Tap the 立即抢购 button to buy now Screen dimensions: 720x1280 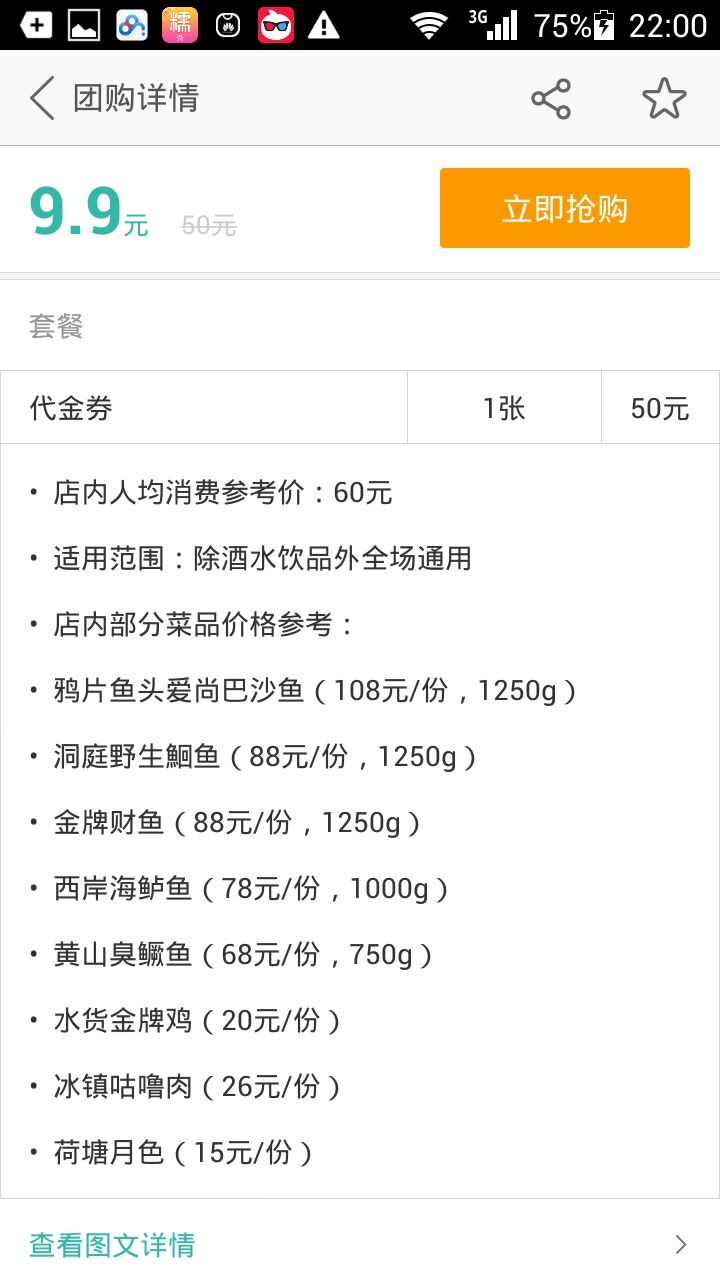coord(565,208)
